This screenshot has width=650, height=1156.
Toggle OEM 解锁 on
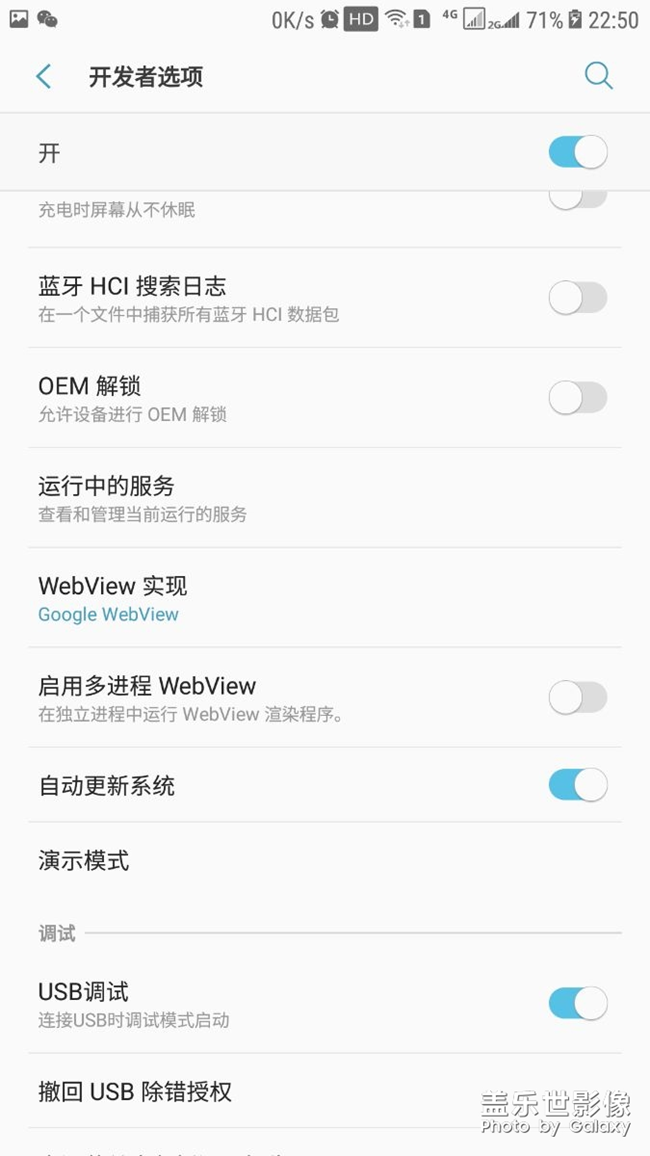(x=577, y=398)
